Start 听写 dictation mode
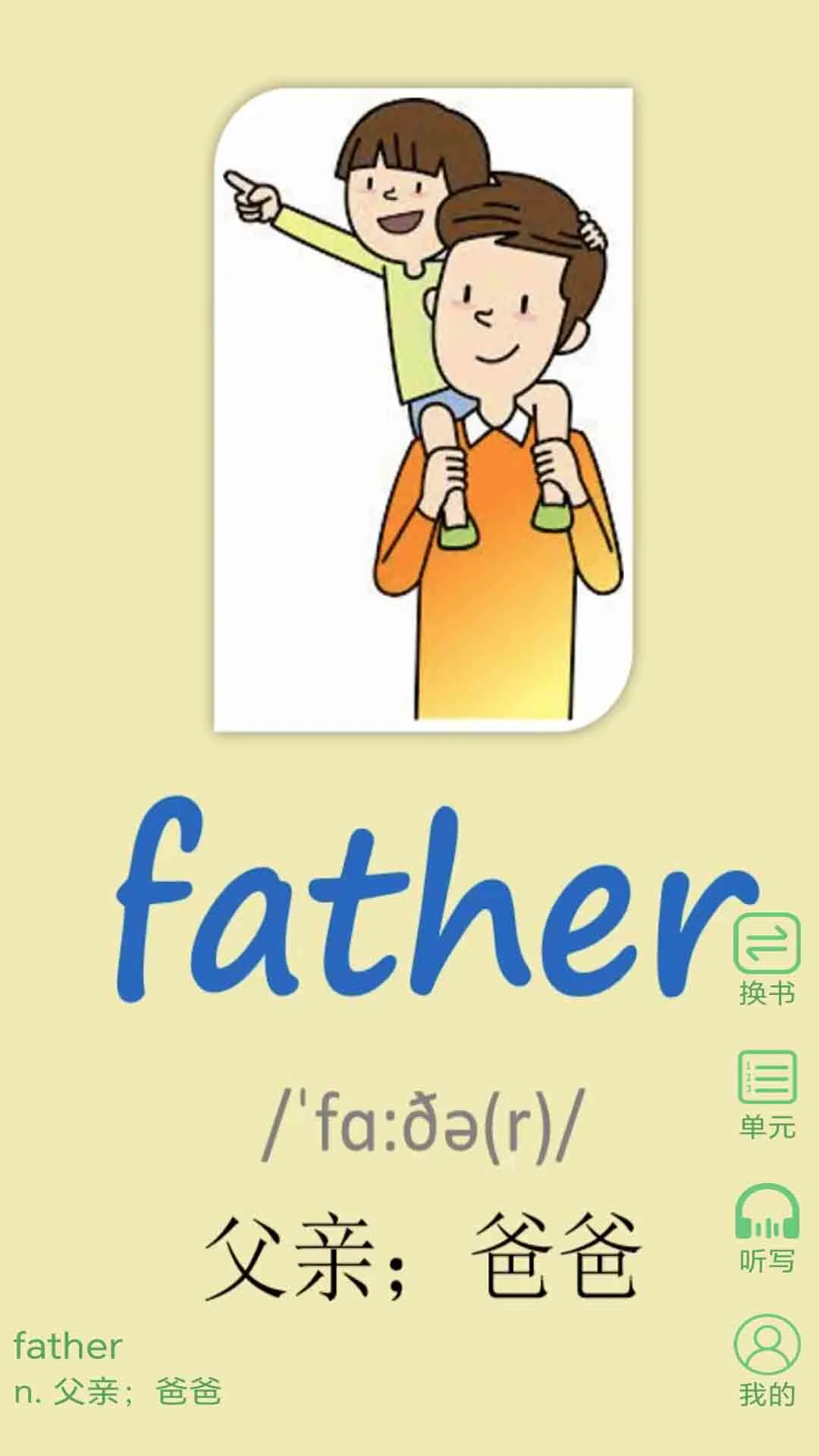819x1456 pixels. click(x=767, y=1227)
